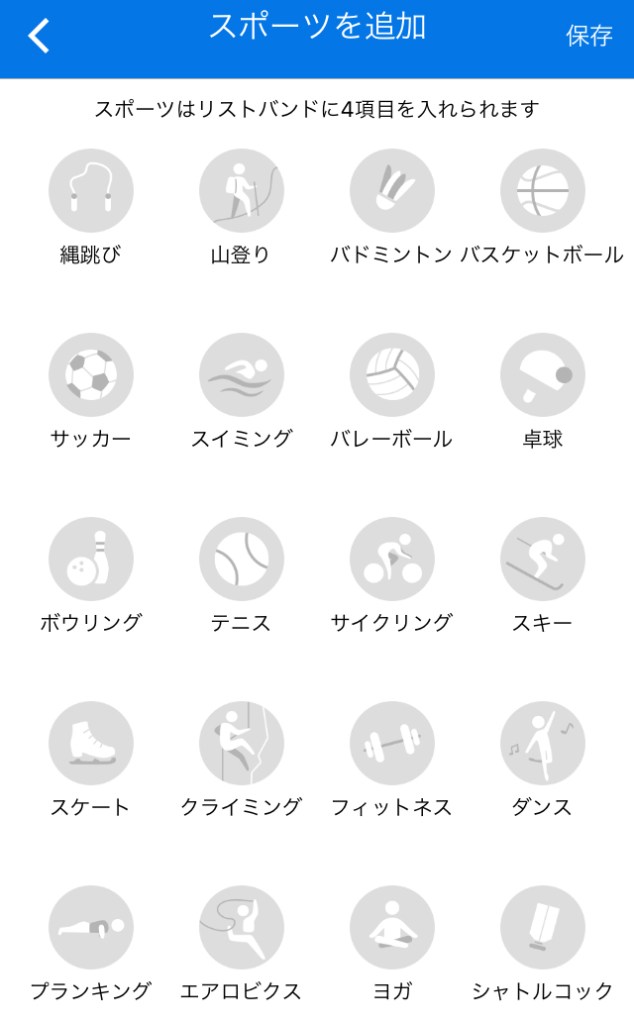Pick 卓球 from the sports
This screenshot has height=1023, width=634.
point(542,375)
